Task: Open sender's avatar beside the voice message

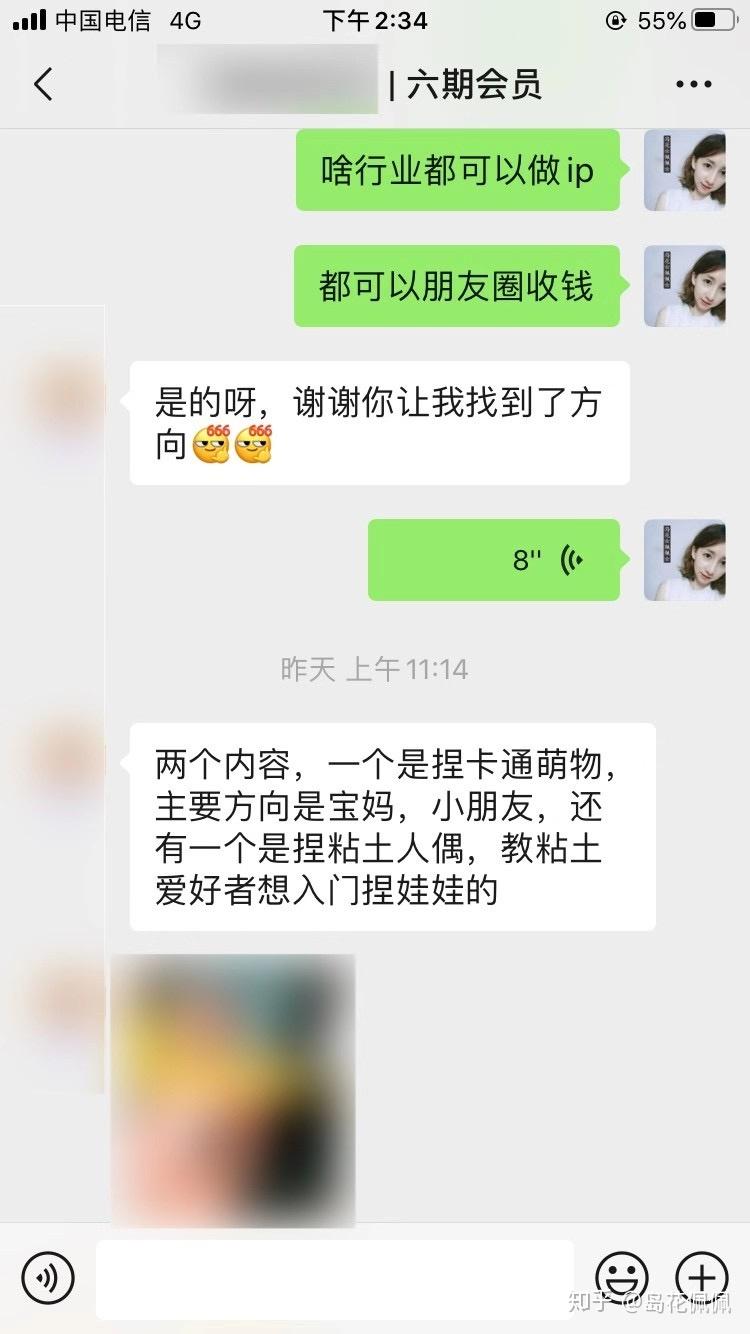Action: tap(685, 560)
